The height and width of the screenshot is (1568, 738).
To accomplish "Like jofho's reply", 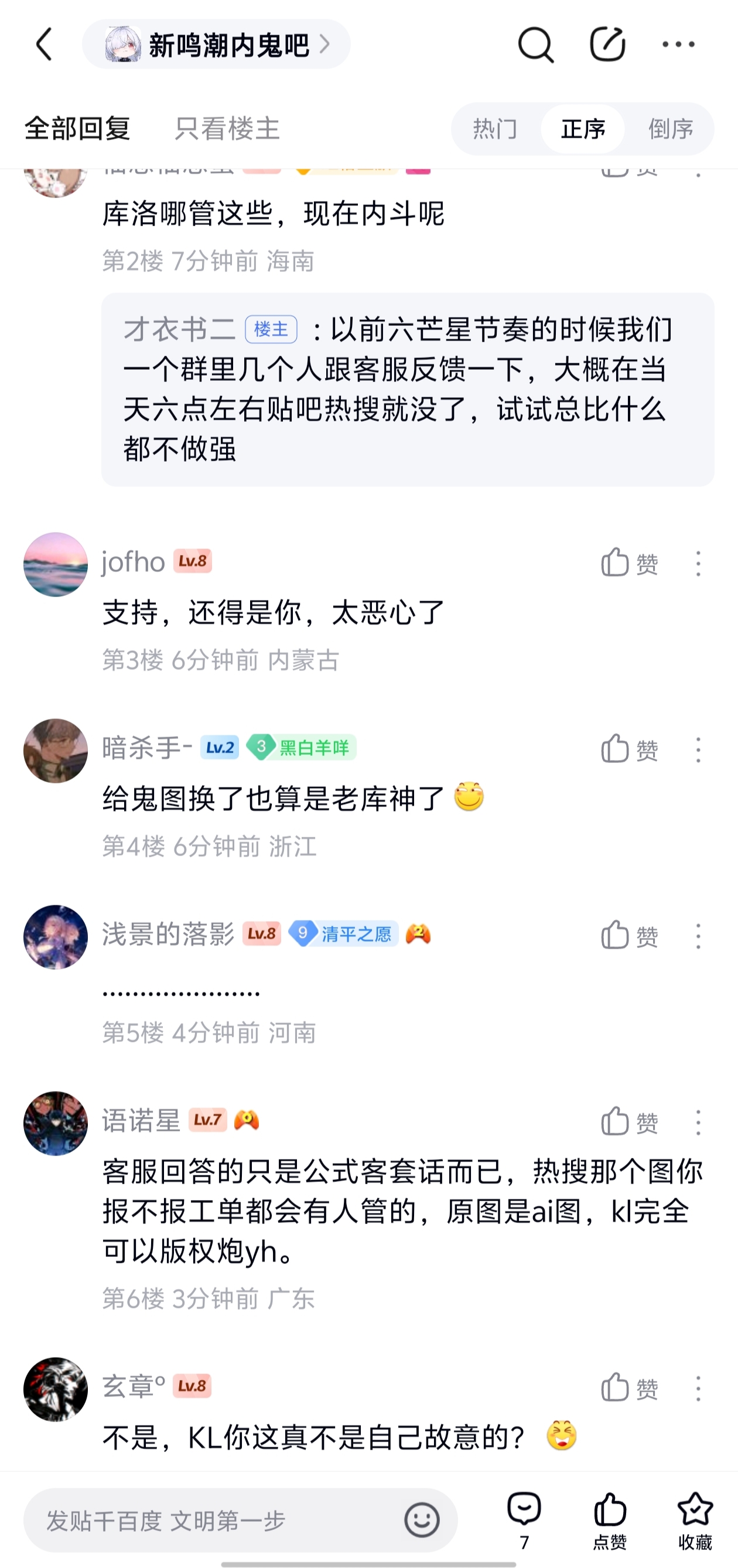I will 629,563.
